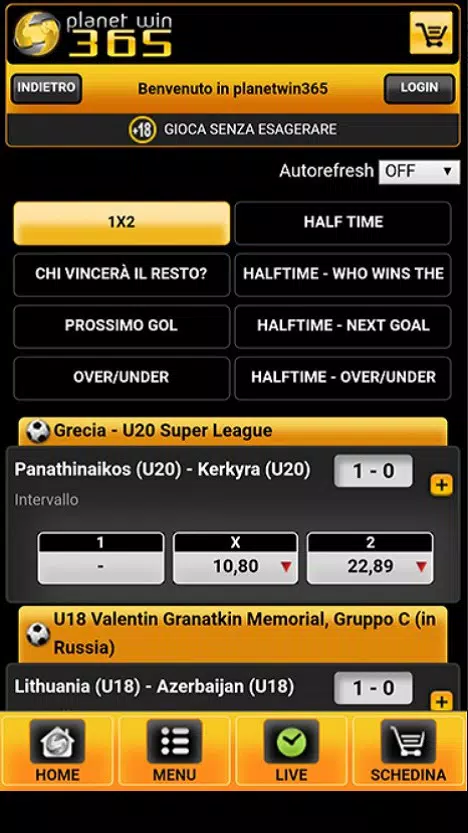
Task: Choose HALFTIME - OVER/UNDER market
Action: pos(343,378)
